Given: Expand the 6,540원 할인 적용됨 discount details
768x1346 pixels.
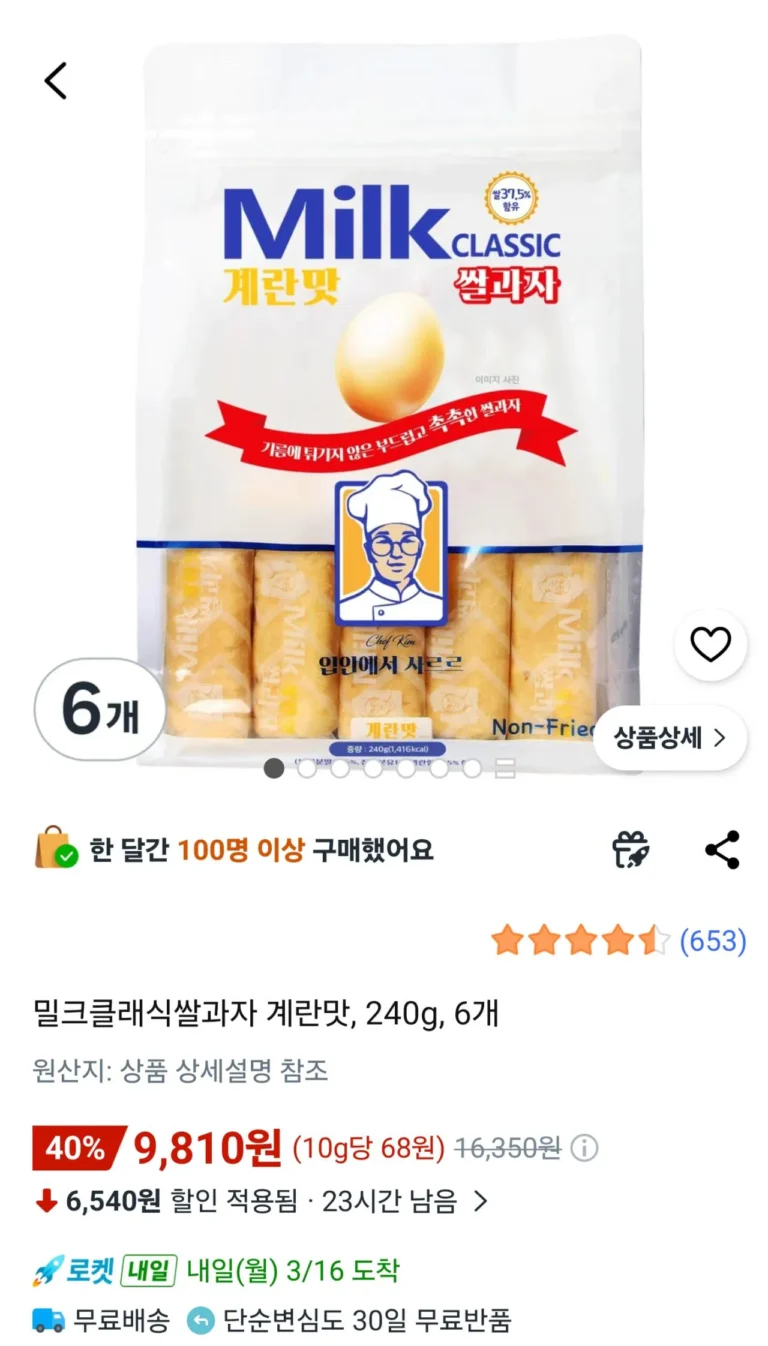Looking at the screenshot, I should [x=480, y=1201].
